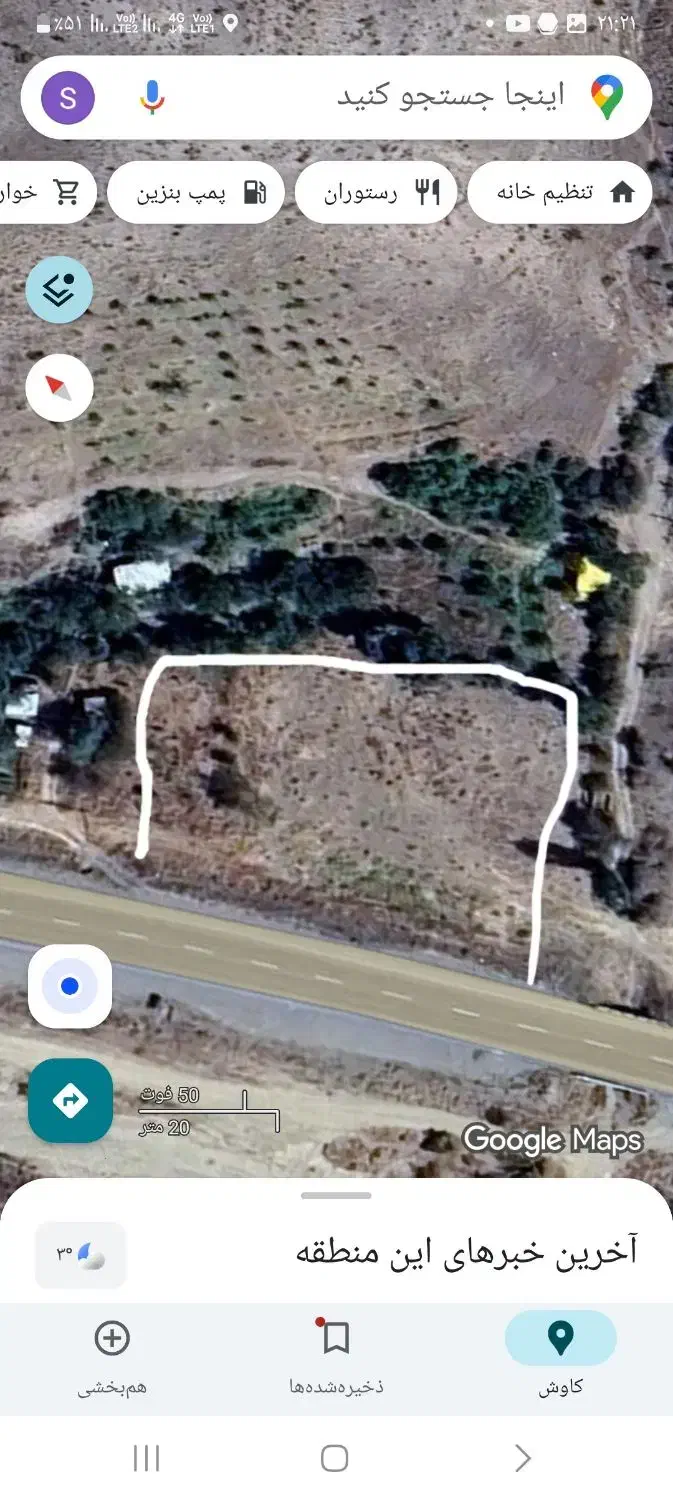Open recent apps from navigation bar

(x=146, y=1458)
